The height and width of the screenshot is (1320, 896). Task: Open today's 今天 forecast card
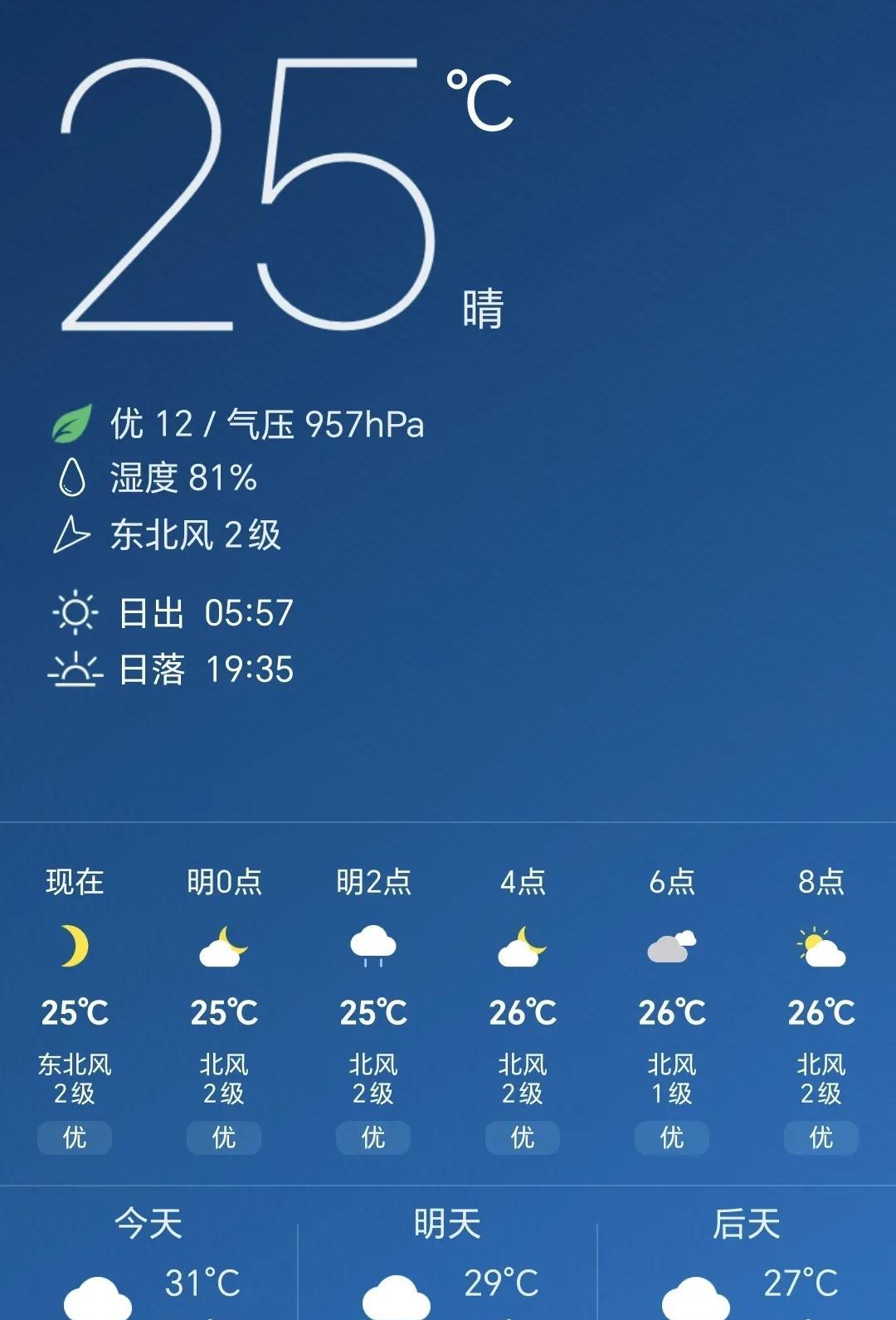tap(149, 1254)
